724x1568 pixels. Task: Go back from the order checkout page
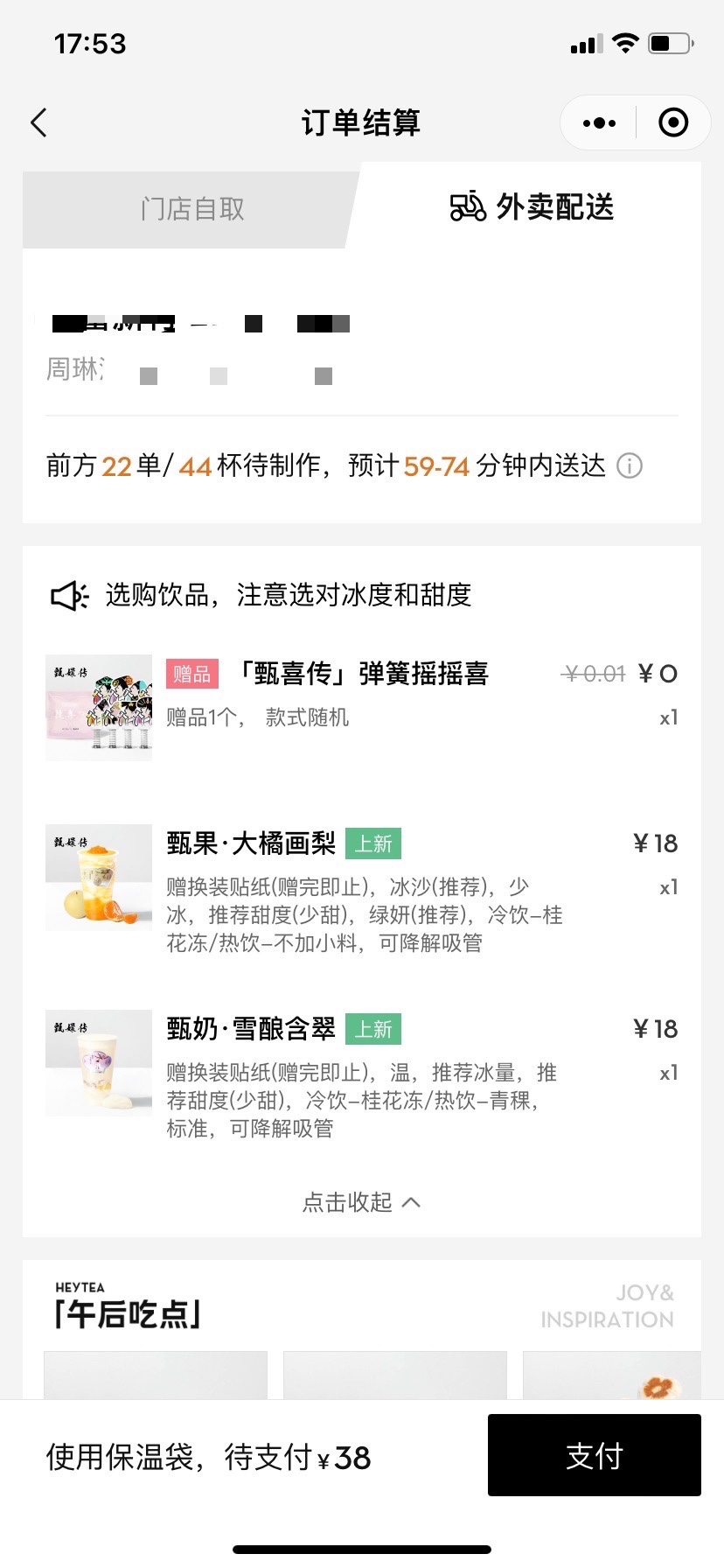coord(39,123)
